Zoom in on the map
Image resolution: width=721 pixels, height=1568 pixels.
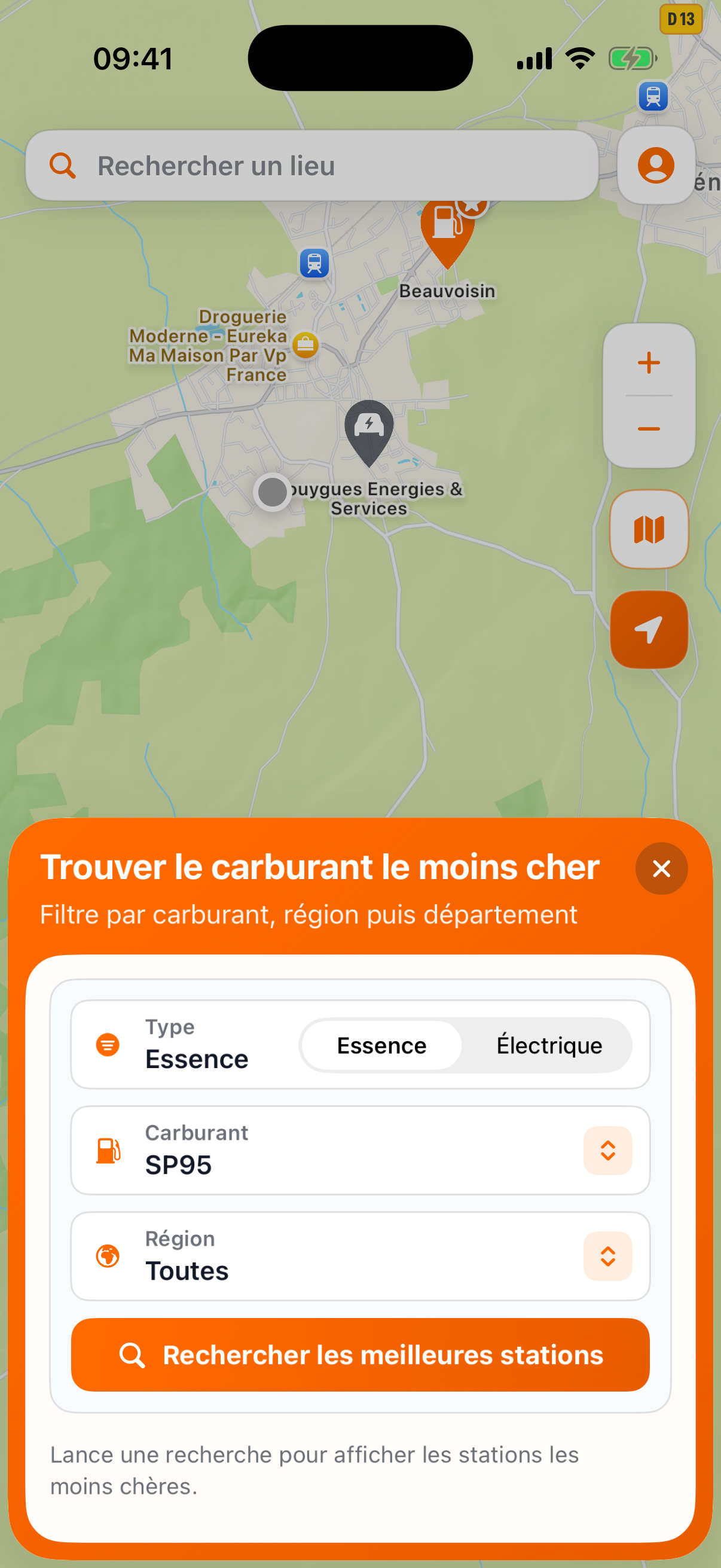[x=649, y=363]
